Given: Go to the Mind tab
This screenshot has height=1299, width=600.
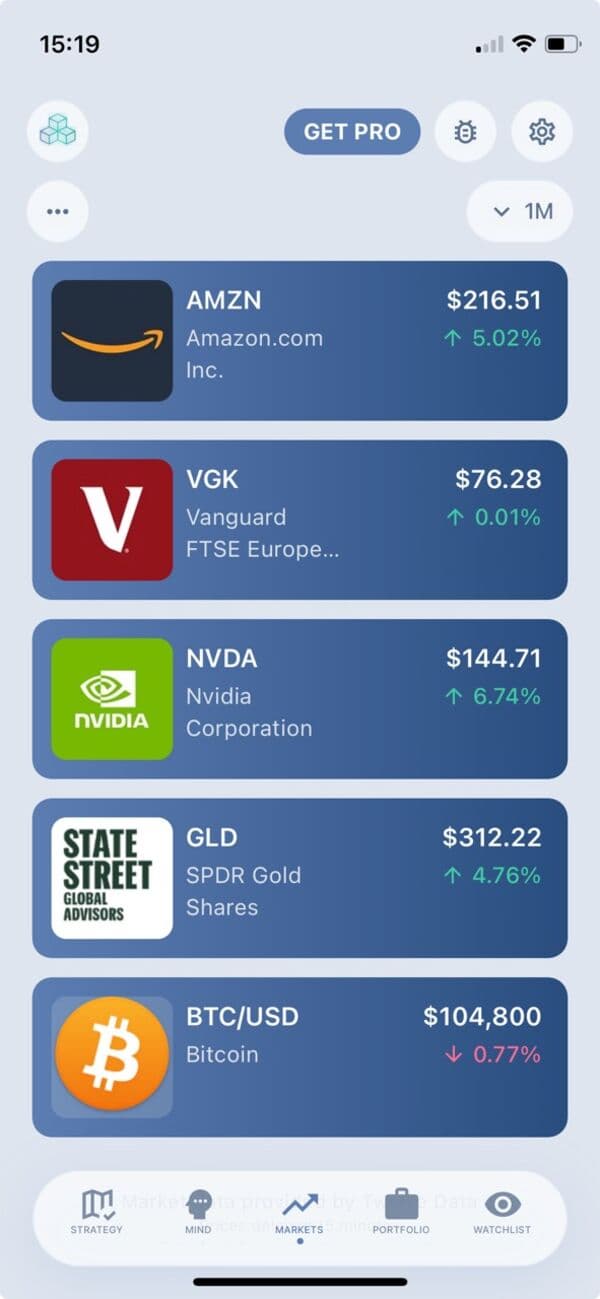Looking at the screenshot, I should click(198, 1212).
